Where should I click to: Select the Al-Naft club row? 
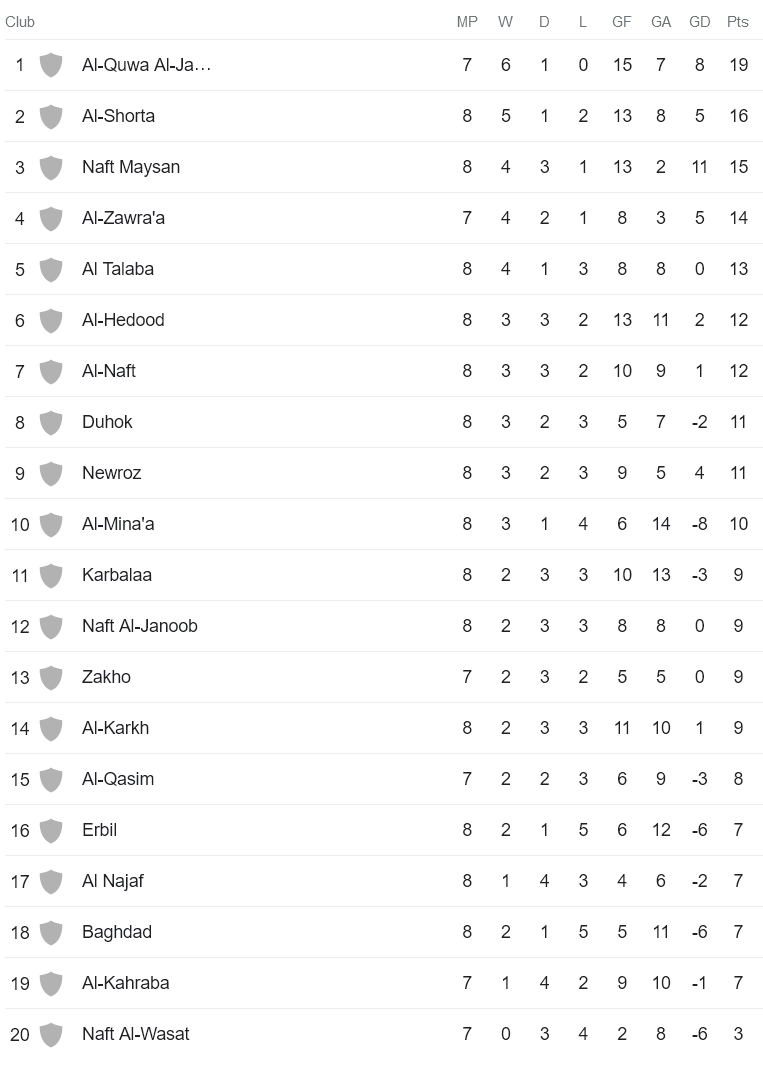pos(109,371)
